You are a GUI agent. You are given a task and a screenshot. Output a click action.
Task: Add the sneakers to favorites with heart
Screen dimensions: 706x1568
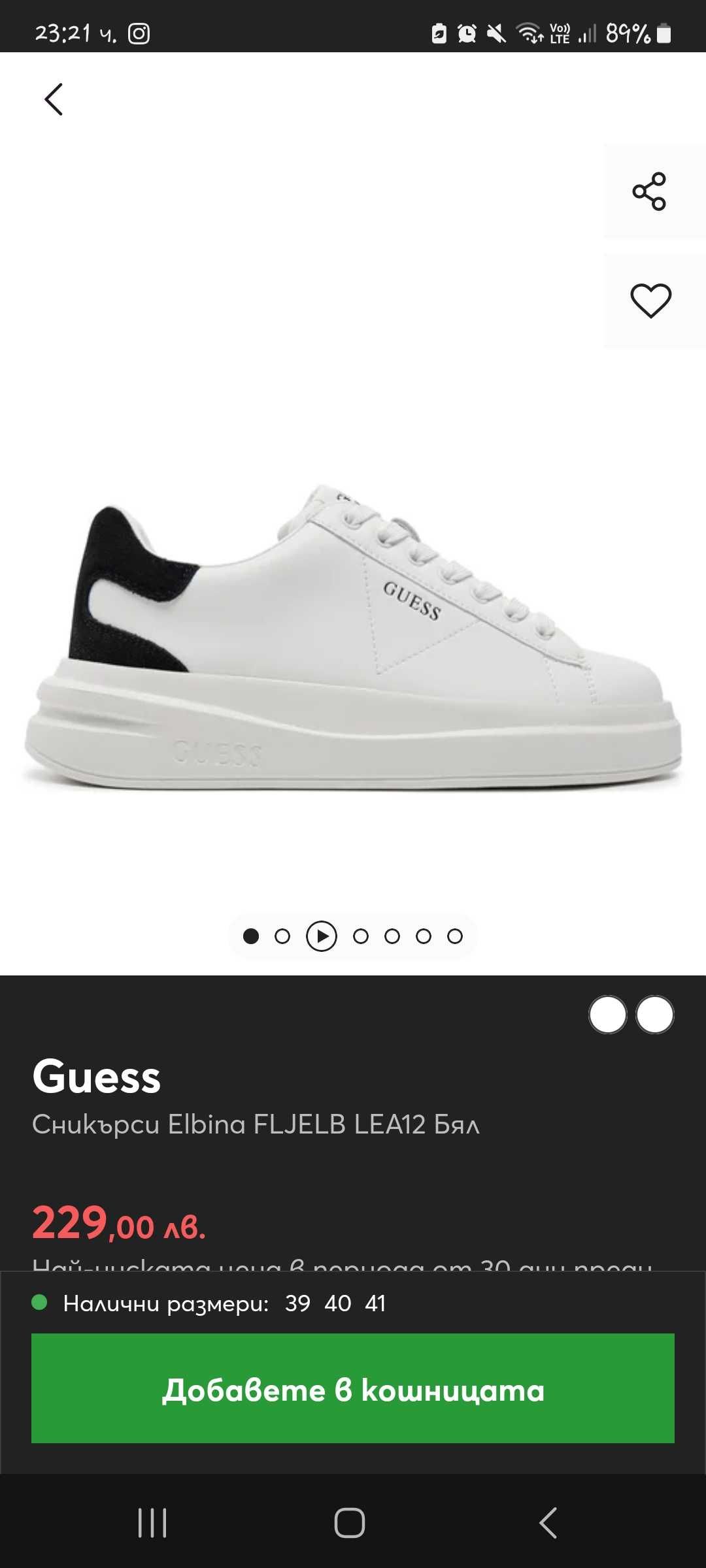pos(650,301)
